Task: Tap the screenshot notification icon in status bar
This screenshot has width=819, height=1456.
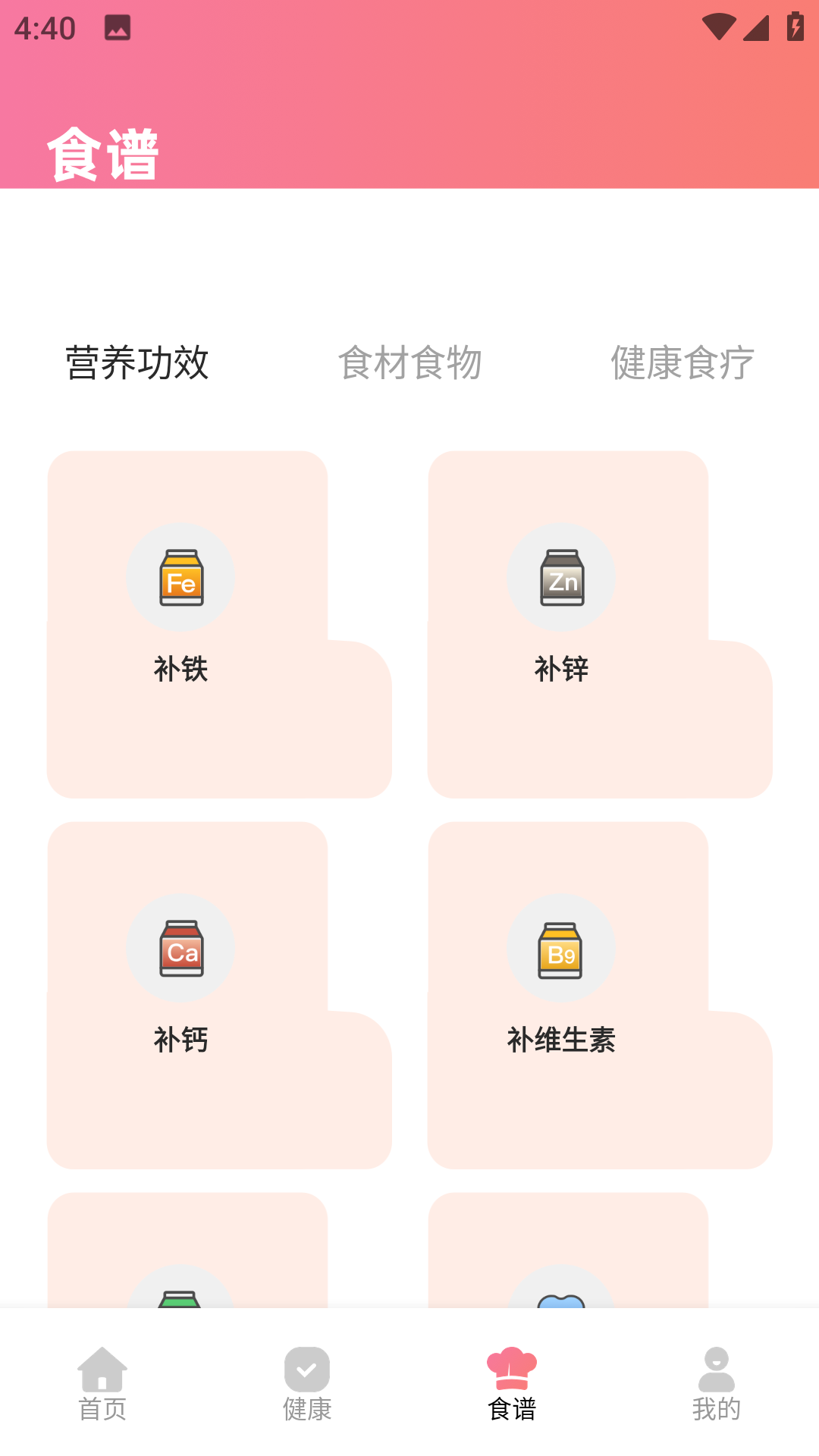Action: [118, 29]
